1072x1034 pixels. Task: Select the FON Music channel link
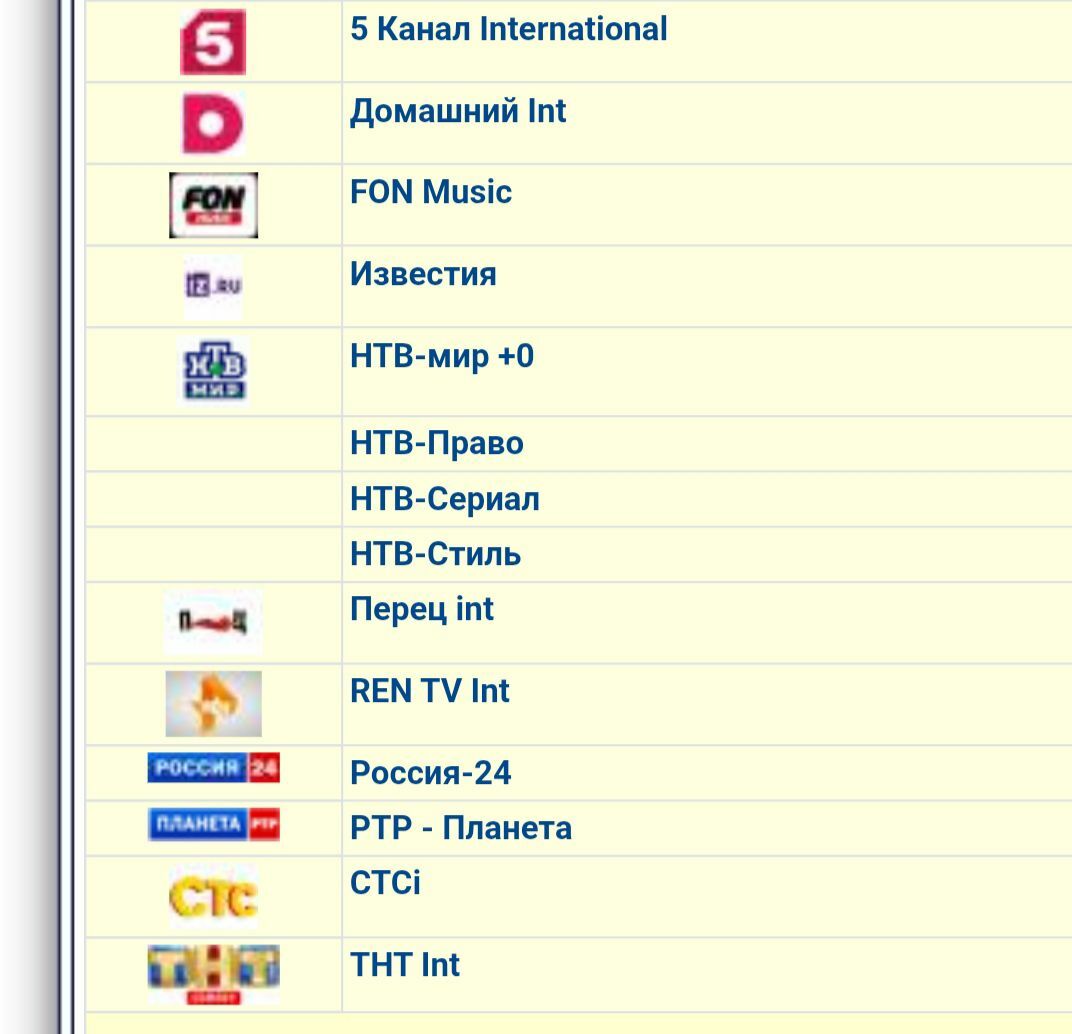tap(430, 192)
